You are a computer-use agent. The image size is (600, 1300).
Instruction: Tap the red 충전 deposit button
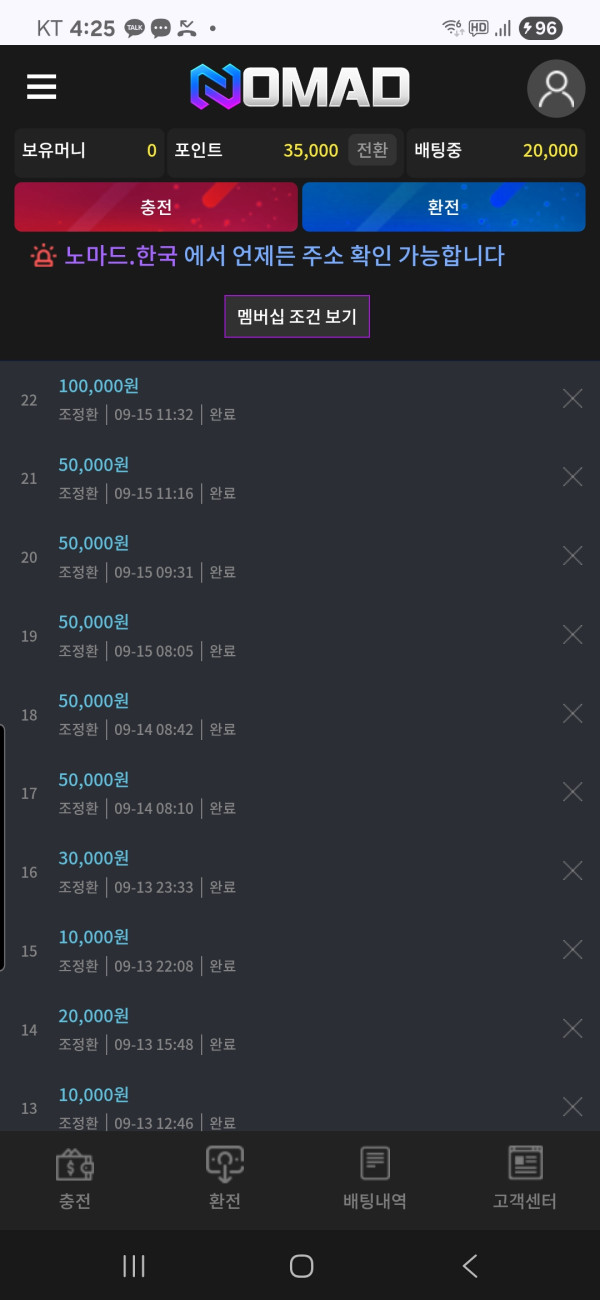pos(156,207)
